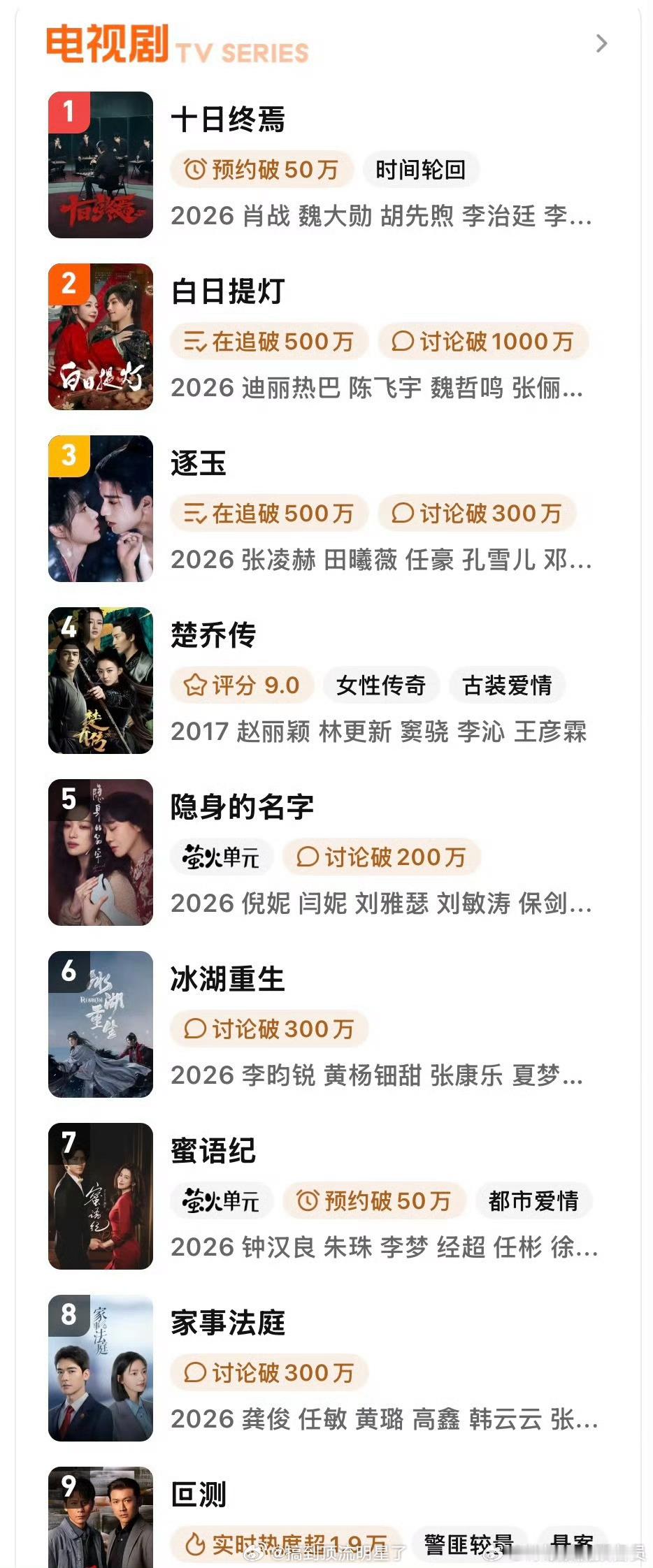This screenshot has height=1568, width=653.
Task: Click the 萤火单元 badge on 蜜语纪
Action: pos(222,1200)
